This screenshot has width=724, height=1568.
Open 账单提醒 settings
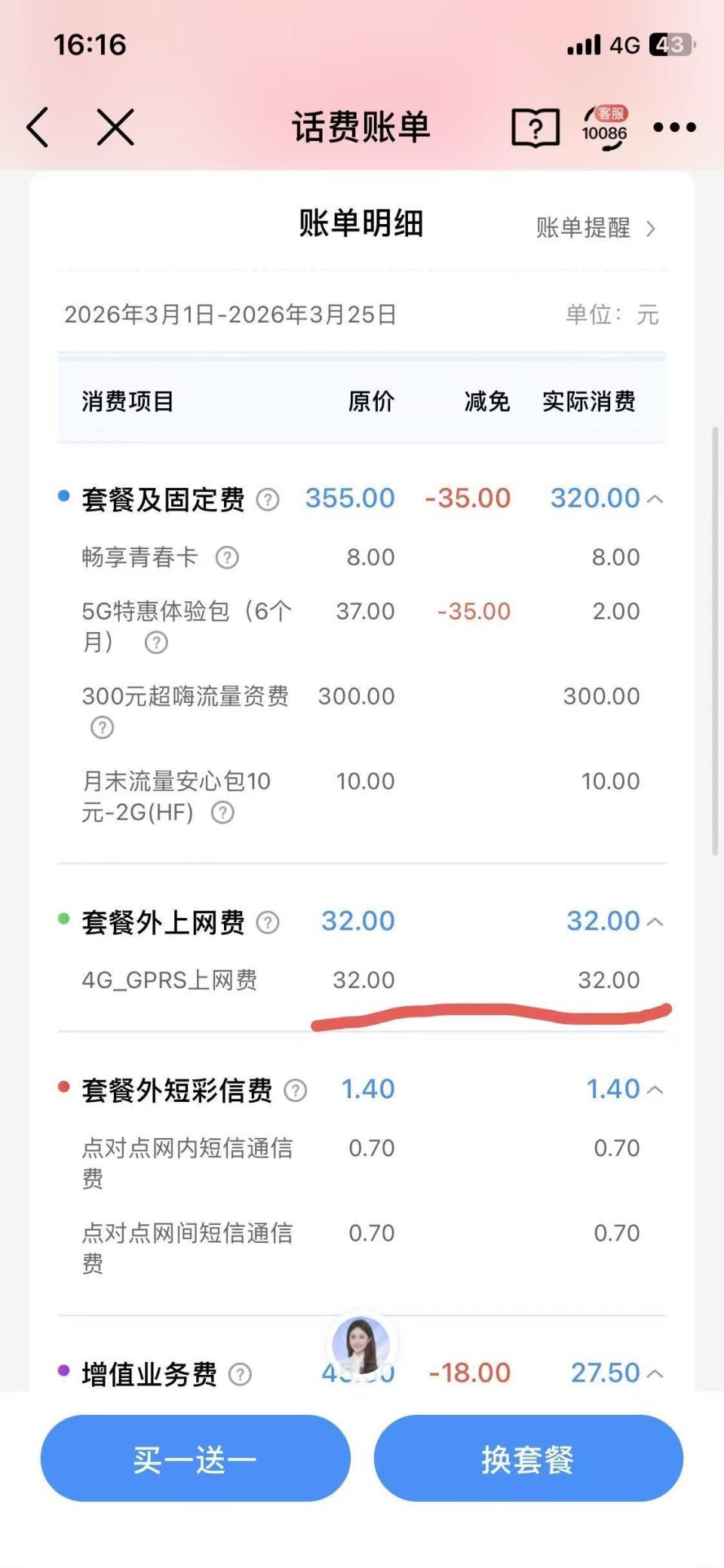(595, 228)
